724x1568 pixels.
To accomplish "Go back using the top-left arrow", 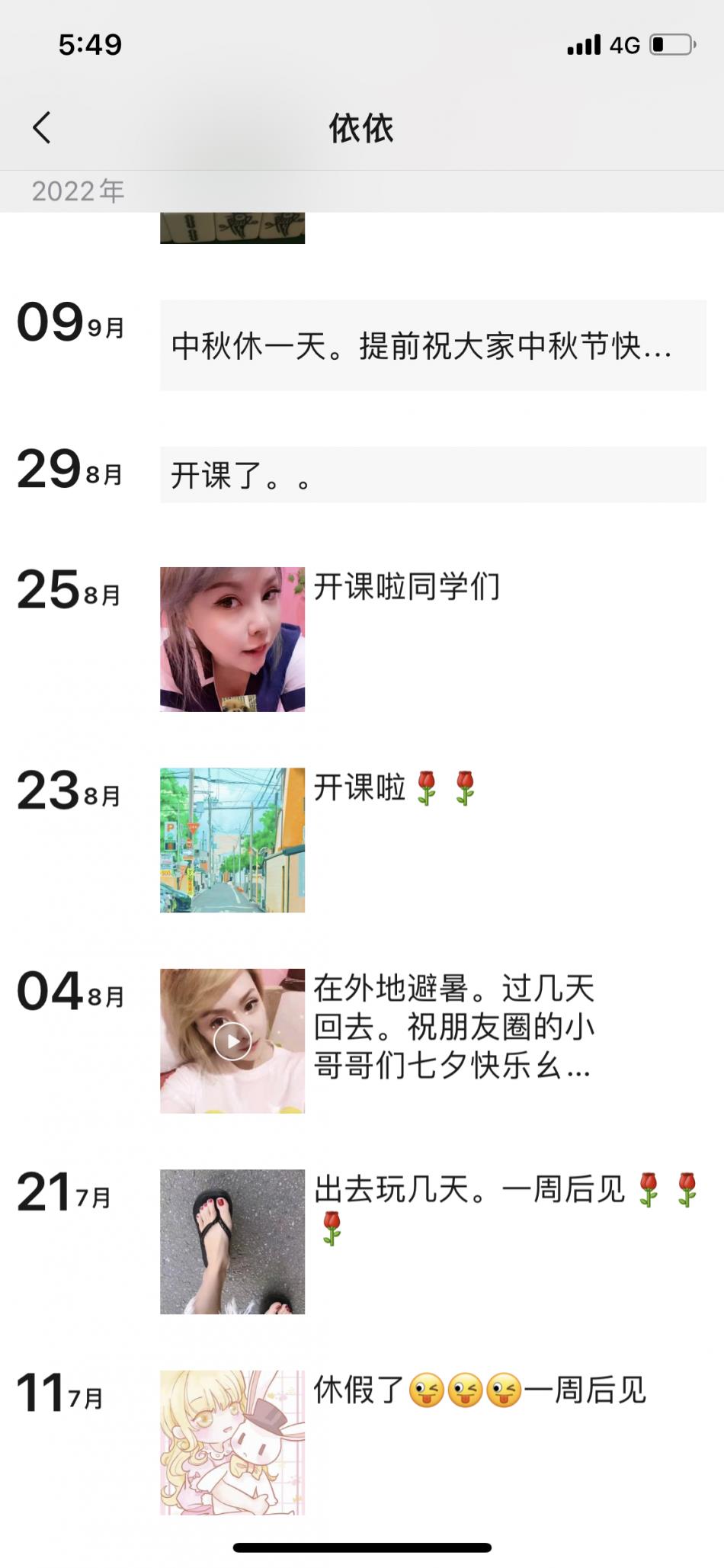I will pyautogui.click(x=42, y=127).
